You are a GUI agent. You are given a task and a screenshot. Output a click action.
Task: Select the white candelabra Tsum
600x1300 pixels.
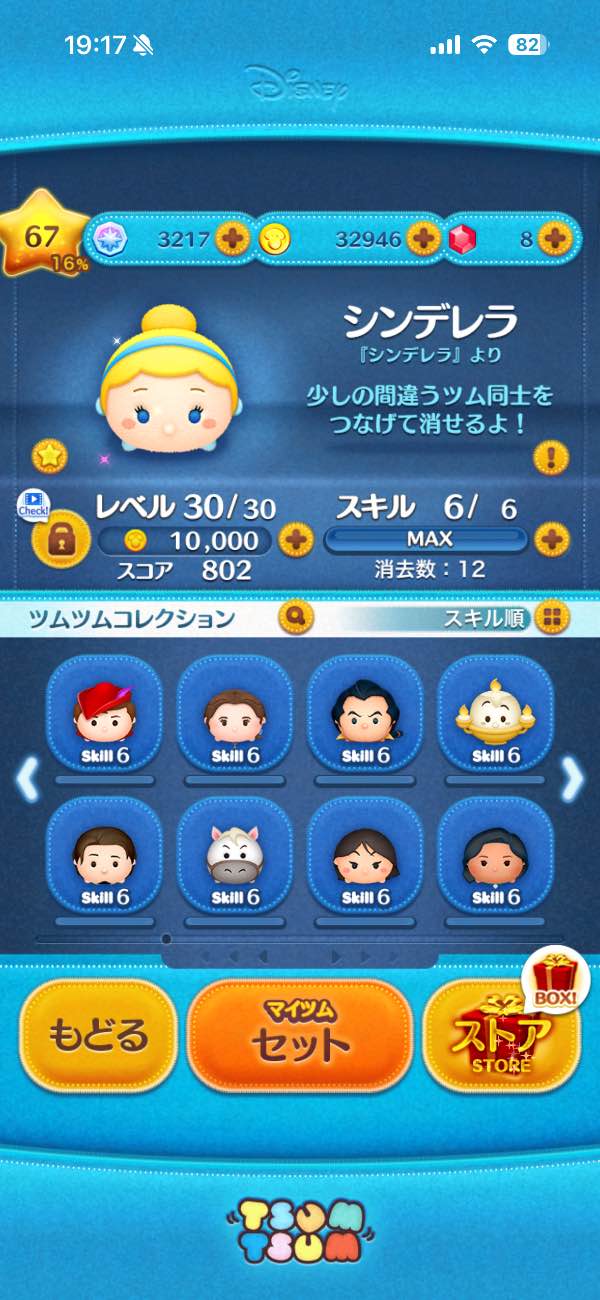495,713
